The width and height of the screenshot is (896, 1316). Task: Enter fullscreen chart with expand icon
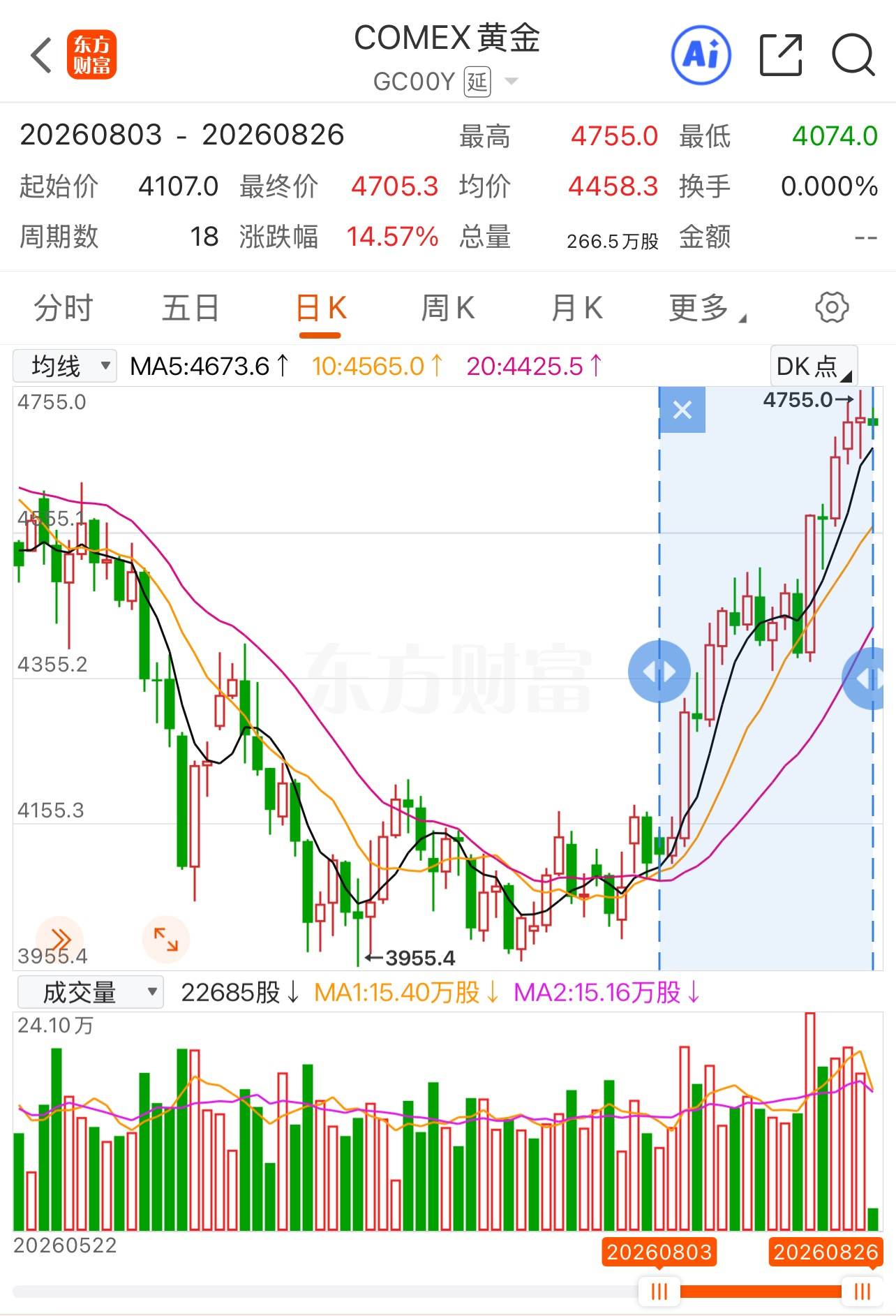pos(166,939)
